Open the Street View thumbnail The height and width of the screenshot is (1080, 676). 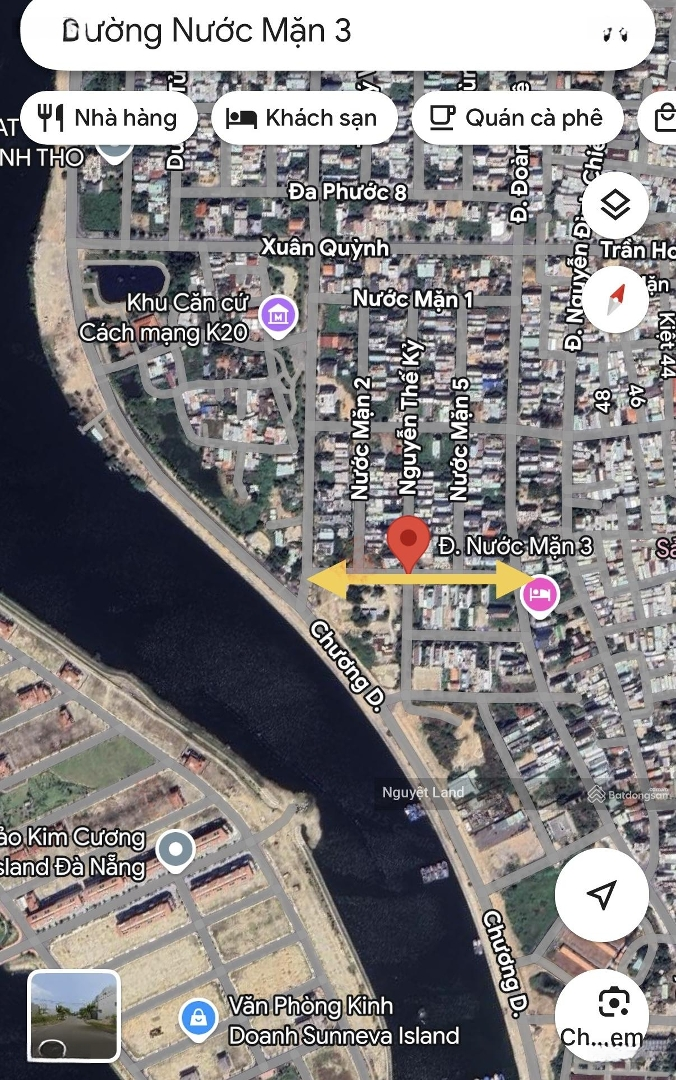coord(74,1015)
